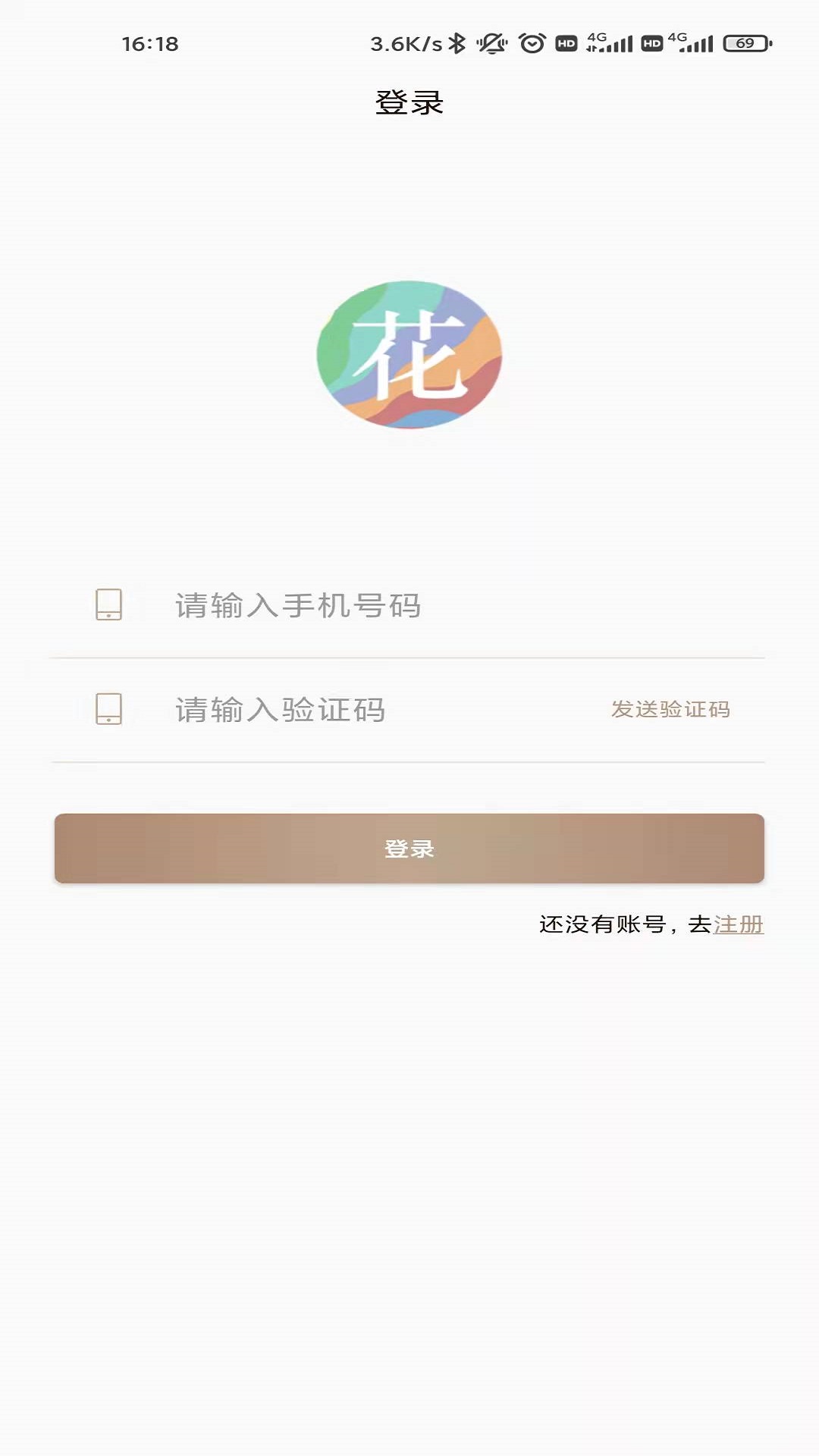
Task: Send the verification code (发送验证码)
Action: tap(670, 710)
